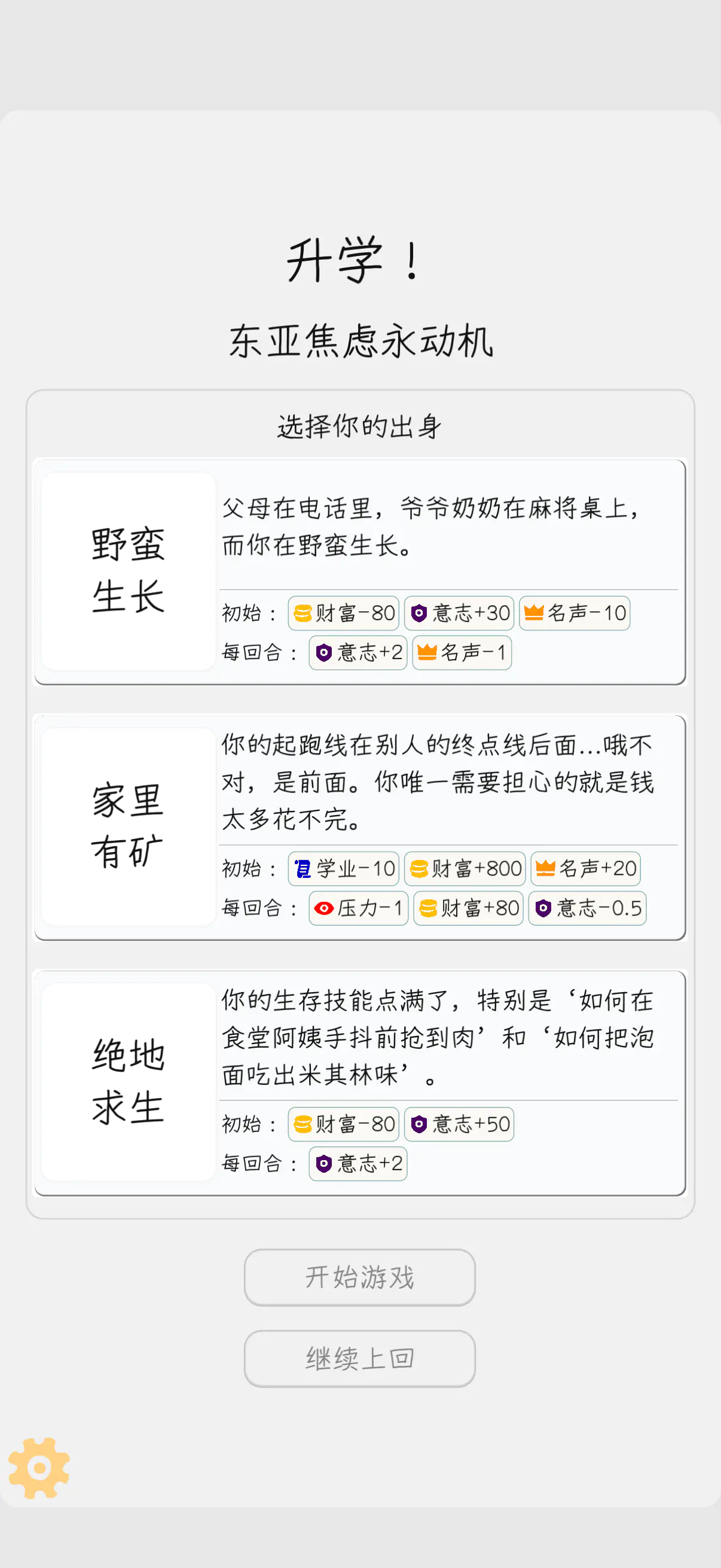721x1568 pixels.
Task: Click the 意志+2 shield badge under 绝地求生
Action: 357,1163
